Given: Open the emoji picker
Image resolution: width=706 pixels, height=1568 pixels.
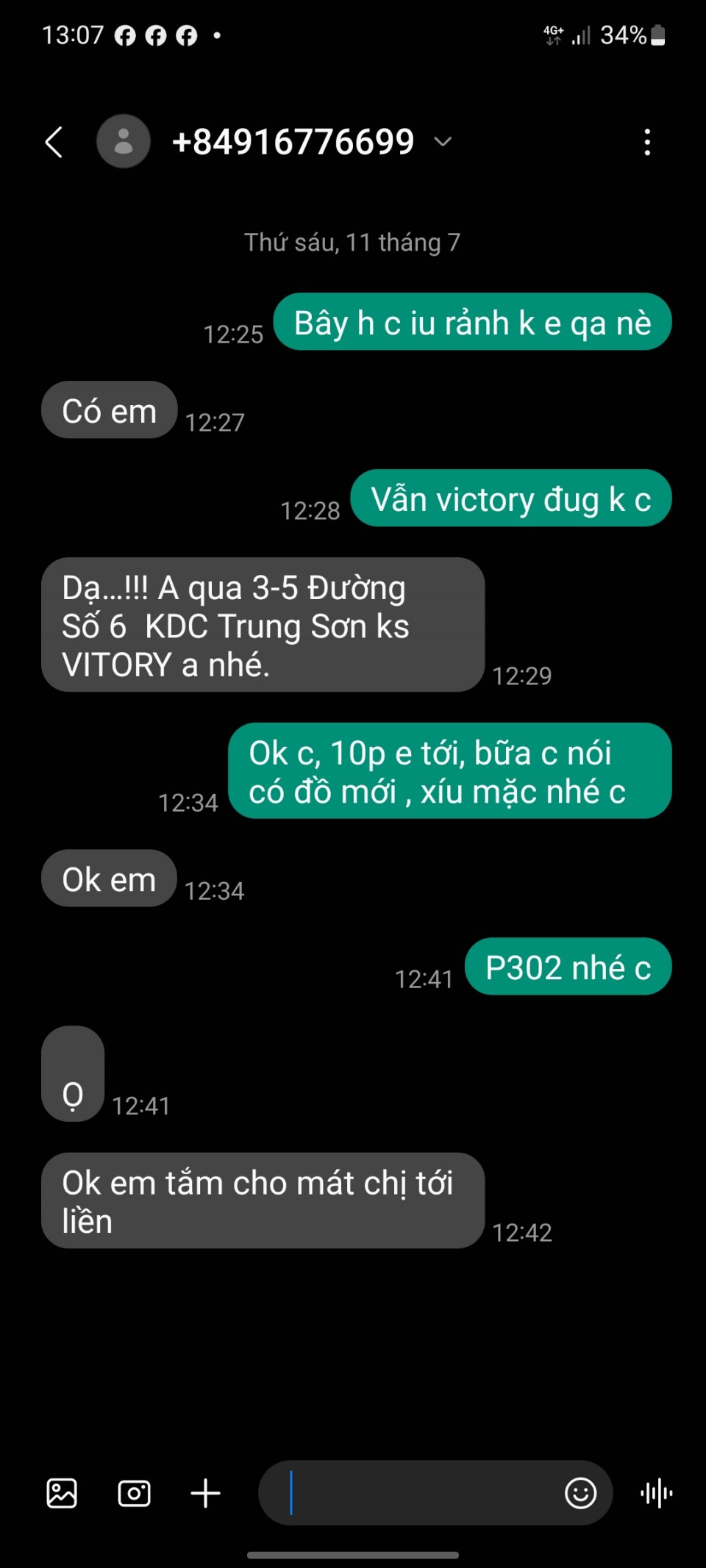Looking at the screenshot, I should tap(580, 1493).
